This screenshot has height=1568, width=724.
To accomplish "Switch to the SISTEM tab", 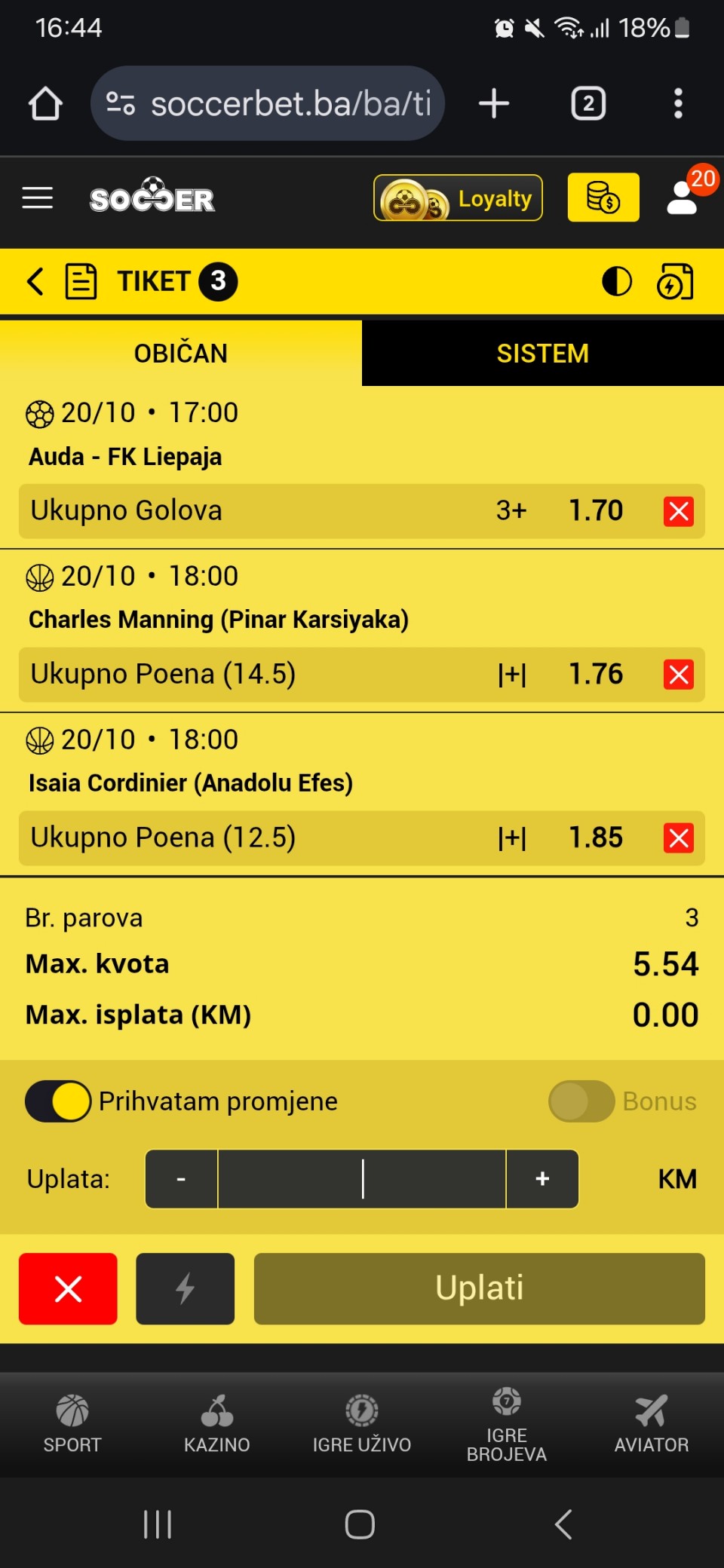I will point(542,354).
